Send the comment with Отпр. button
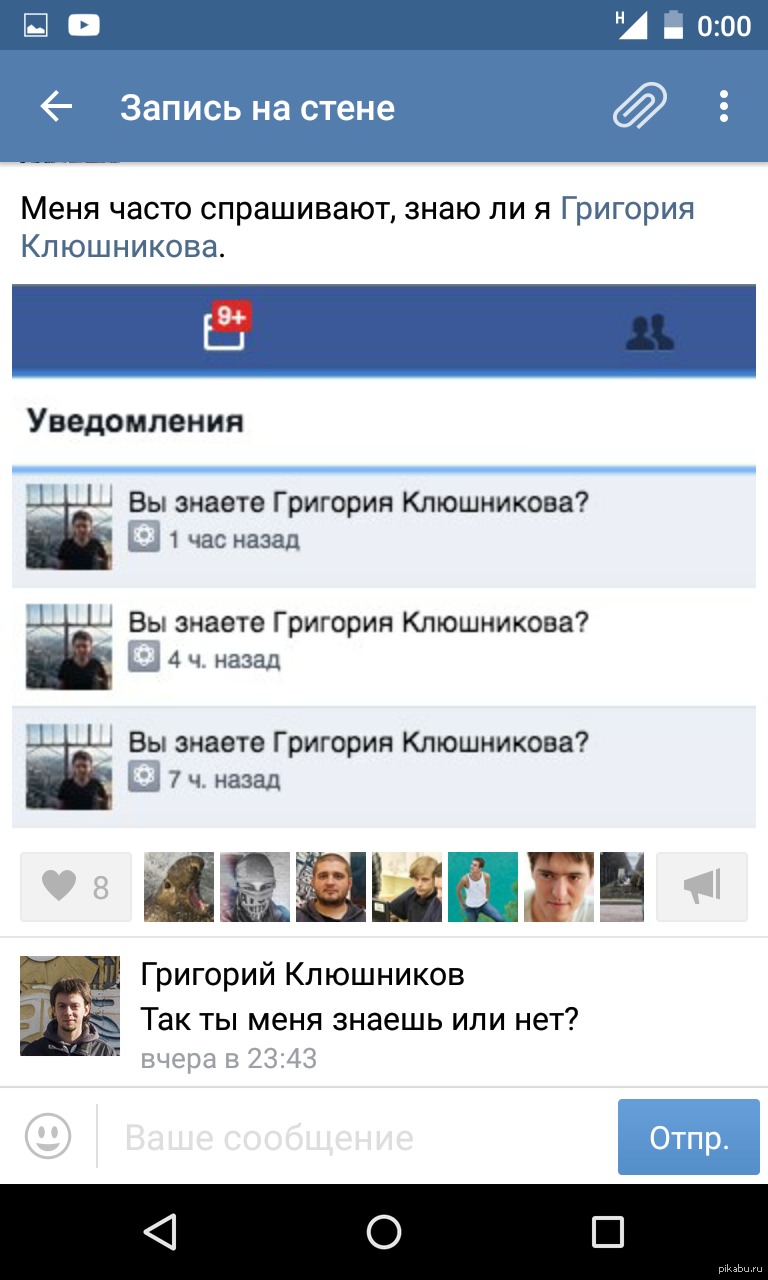The image size is (768, 1280). point(688,1137)
